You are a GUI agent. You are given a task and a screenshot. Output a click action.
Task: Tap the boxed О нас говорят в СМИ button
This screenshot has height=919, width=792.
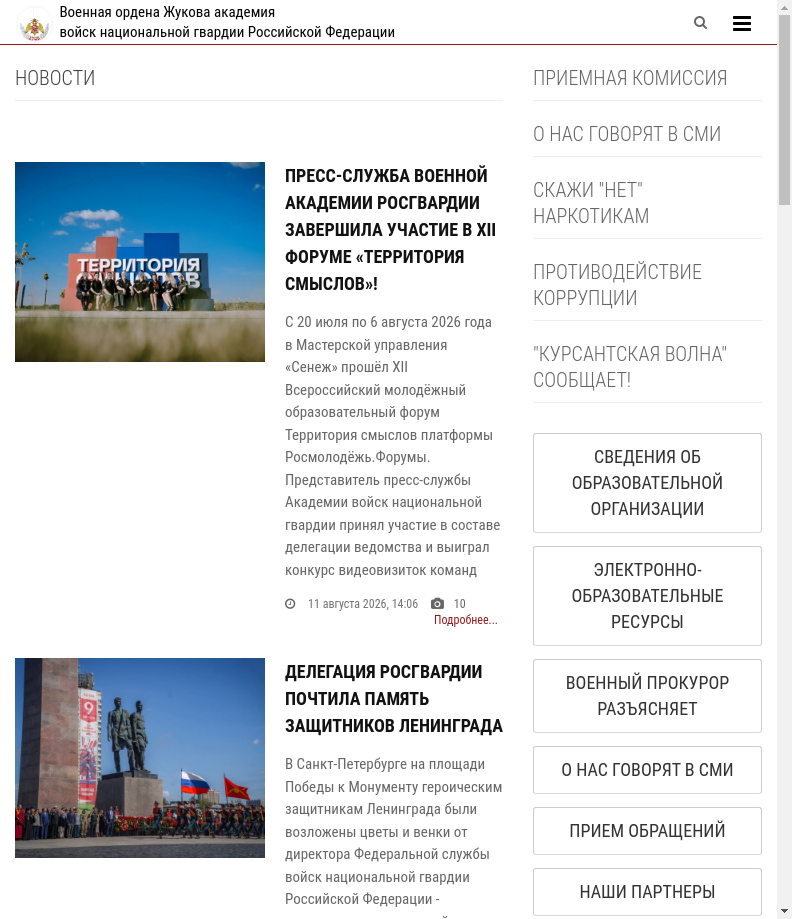click(647, 770)
